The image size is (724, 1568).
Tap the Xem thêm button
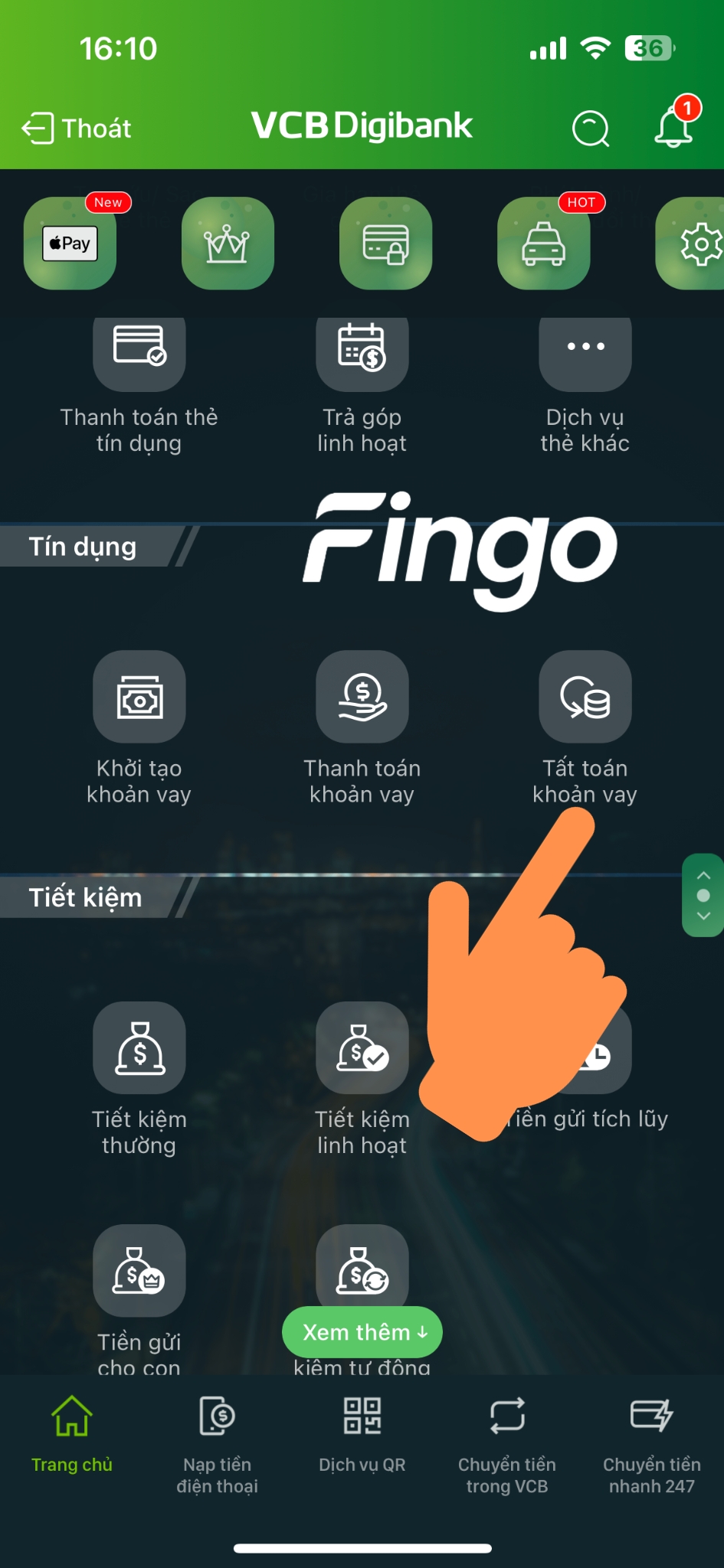[x=362, y=1332]
